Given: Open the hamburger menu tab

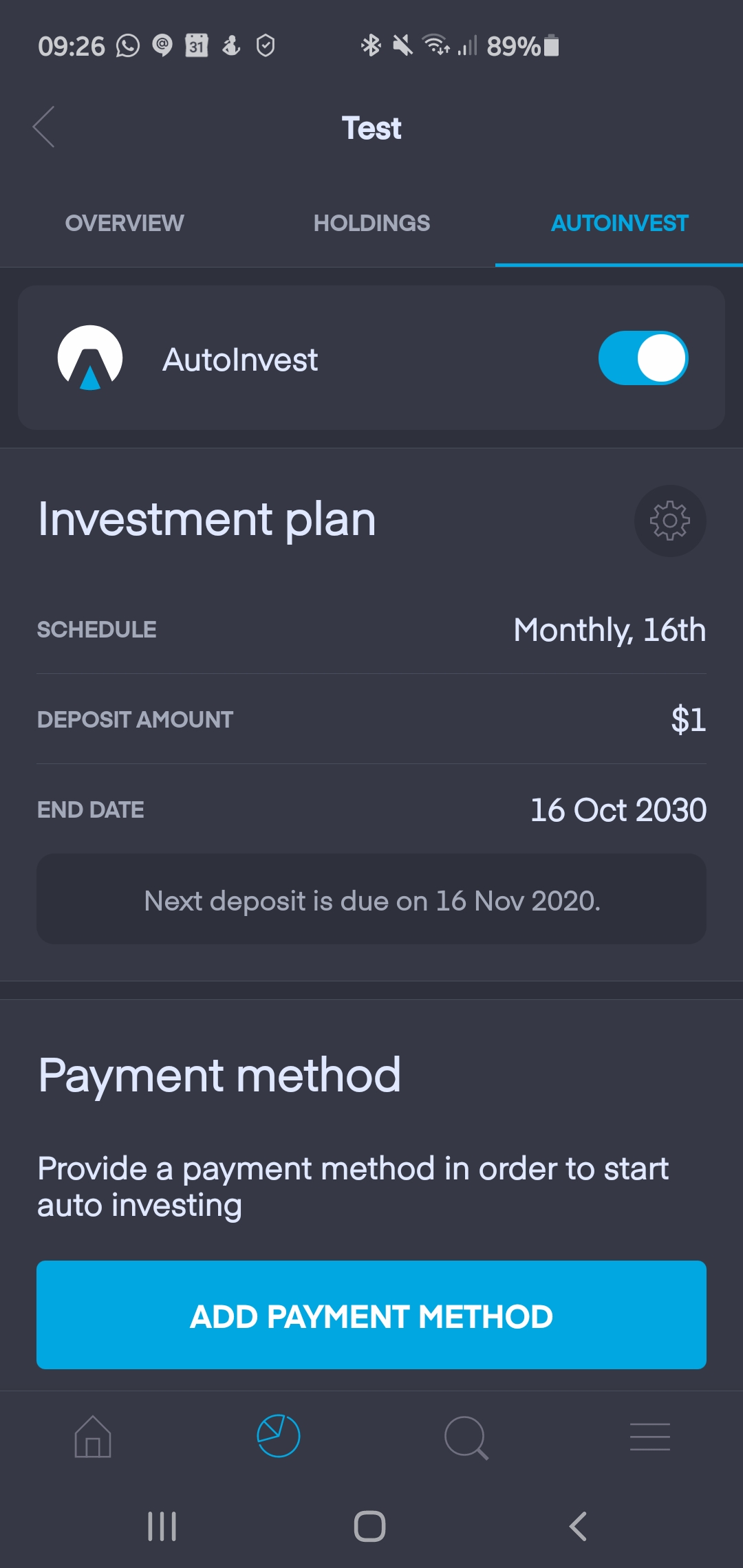Looking at the screenshot, I should click(650, 1437).
